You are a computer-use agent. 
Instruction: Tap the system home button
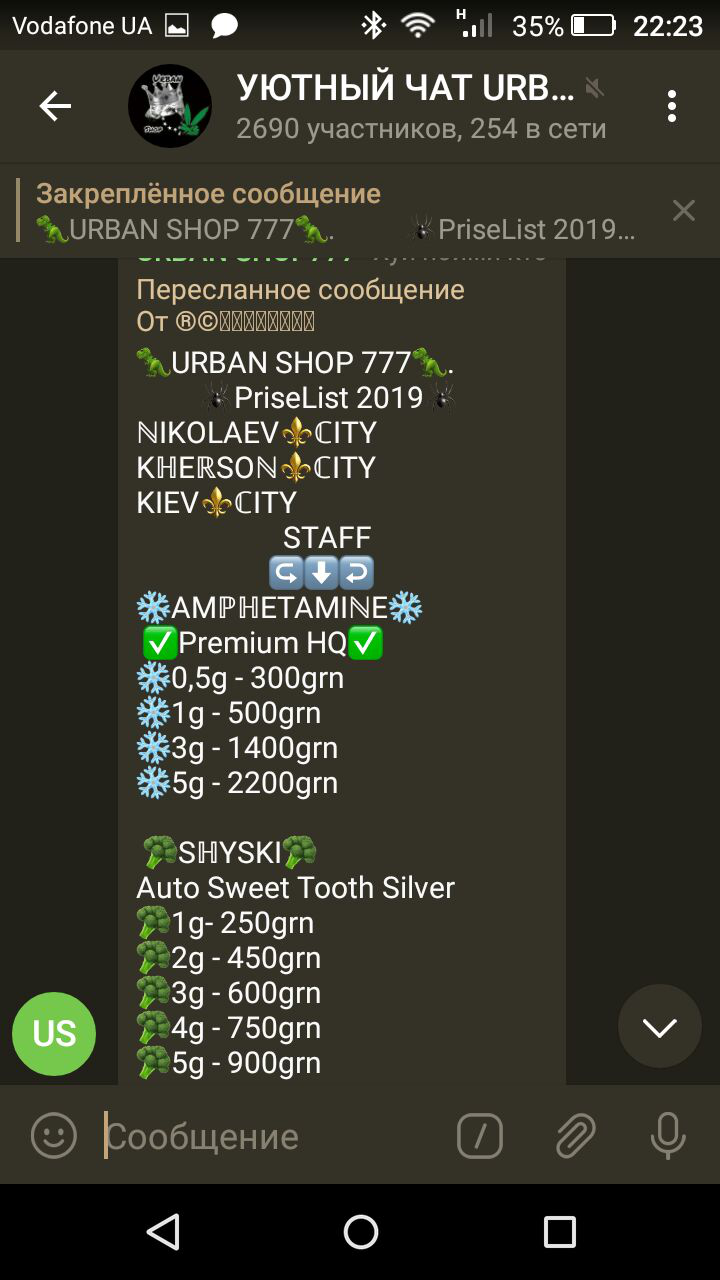click(x=360, y=1232)
